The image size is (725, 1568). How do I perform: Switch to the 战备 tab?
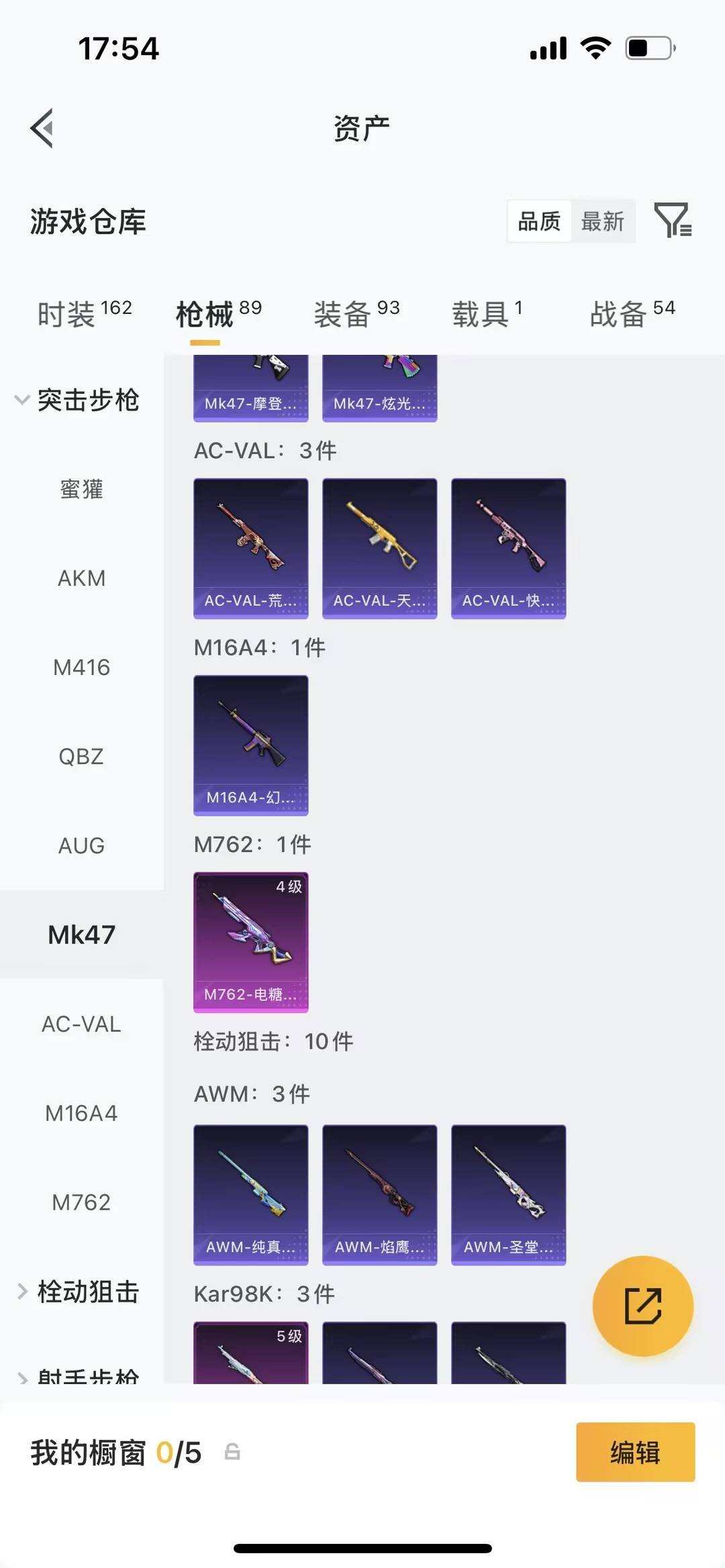(632, 313)
